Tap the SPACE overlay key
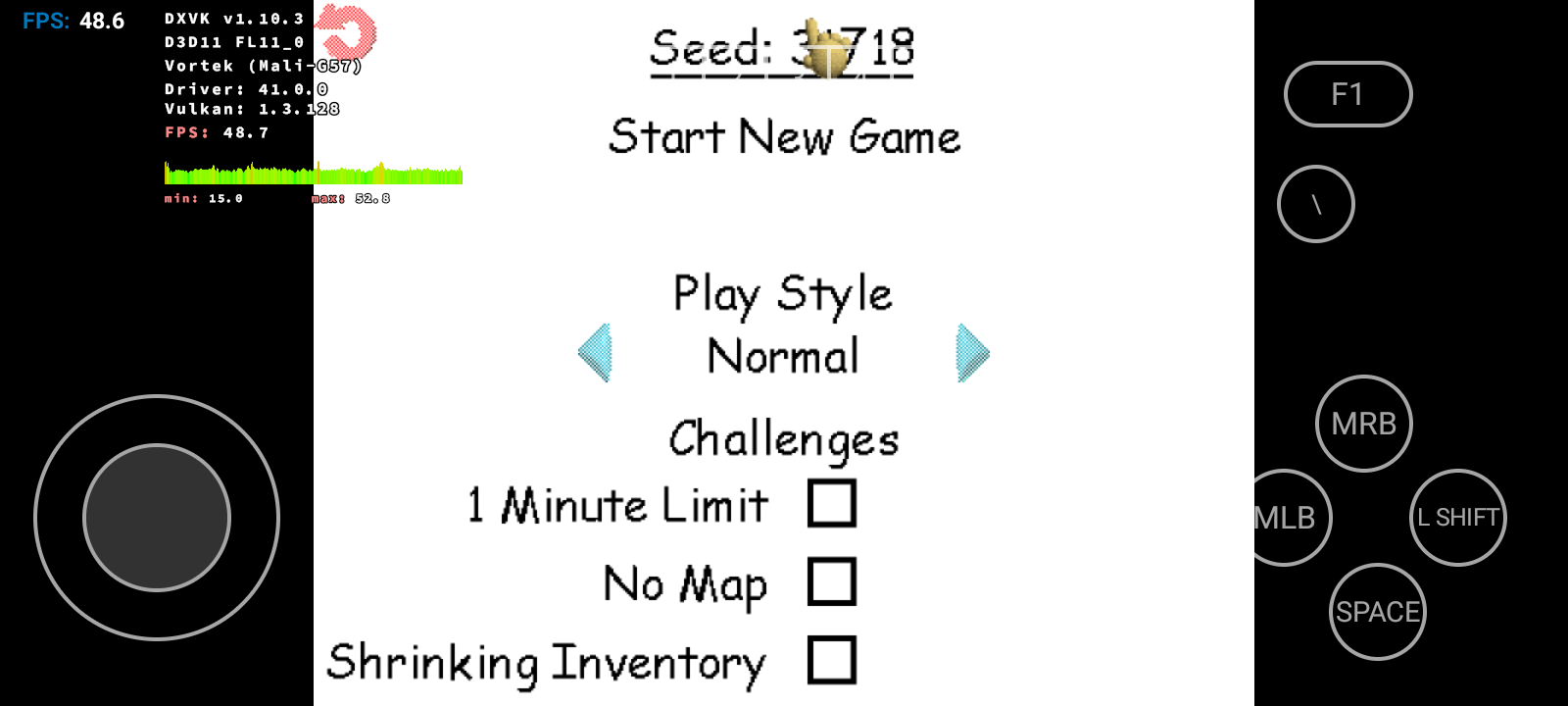This screenshot has height=706, width=1568. pos(1377,612)
